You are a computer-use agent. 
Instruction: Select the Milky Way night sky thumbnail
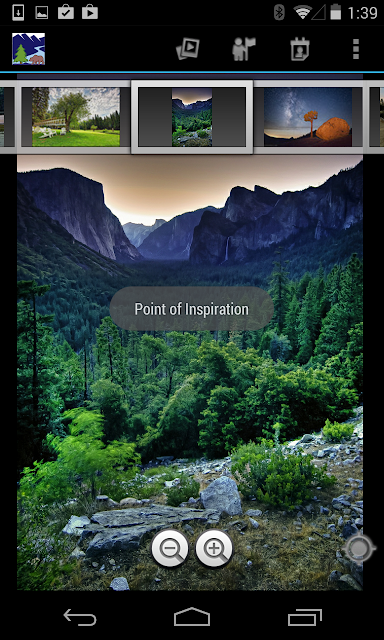[x=308, y=117]
